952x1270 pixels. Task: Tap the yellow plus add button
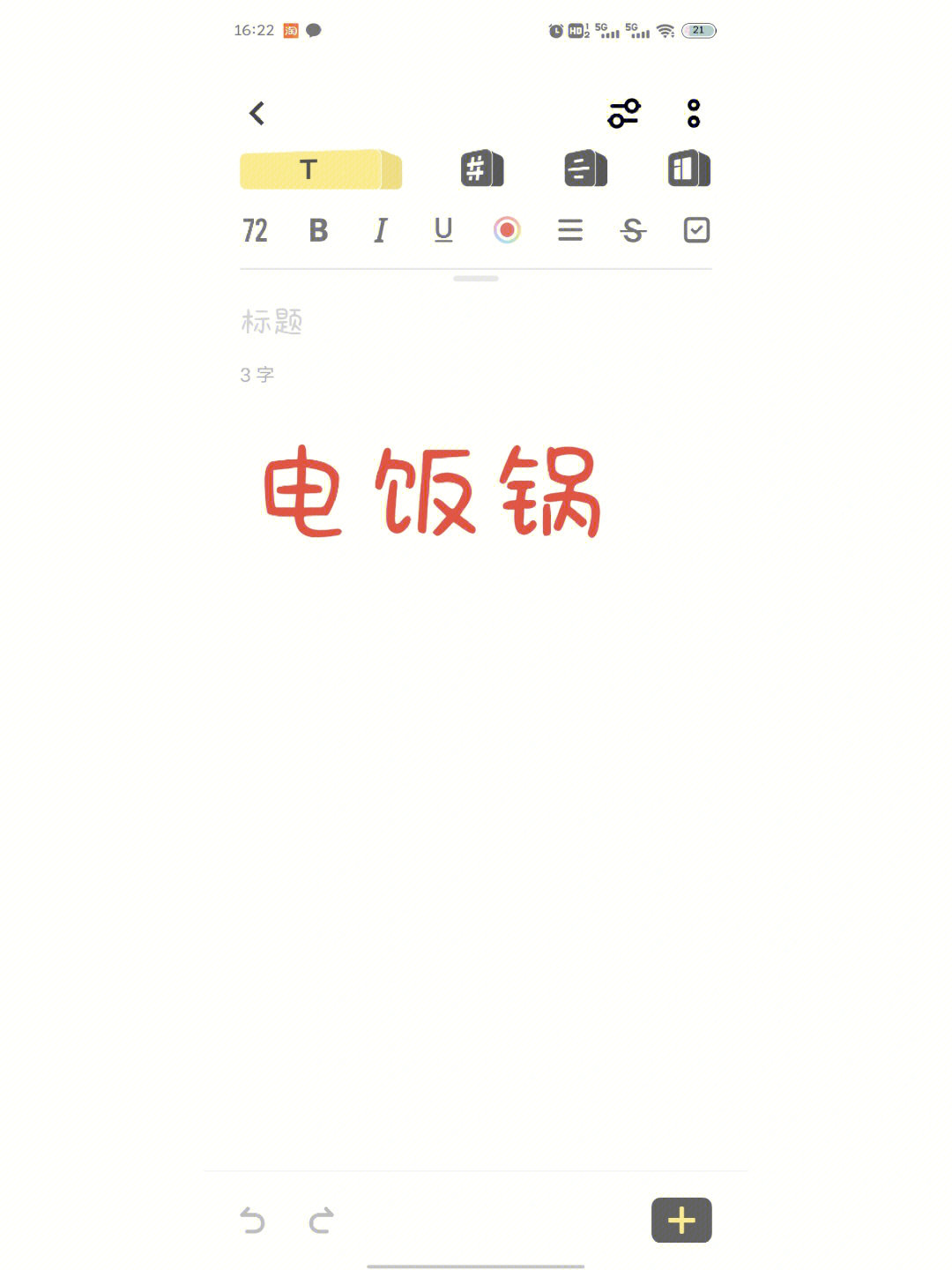pyautogui.click(x=681, y=1221)
